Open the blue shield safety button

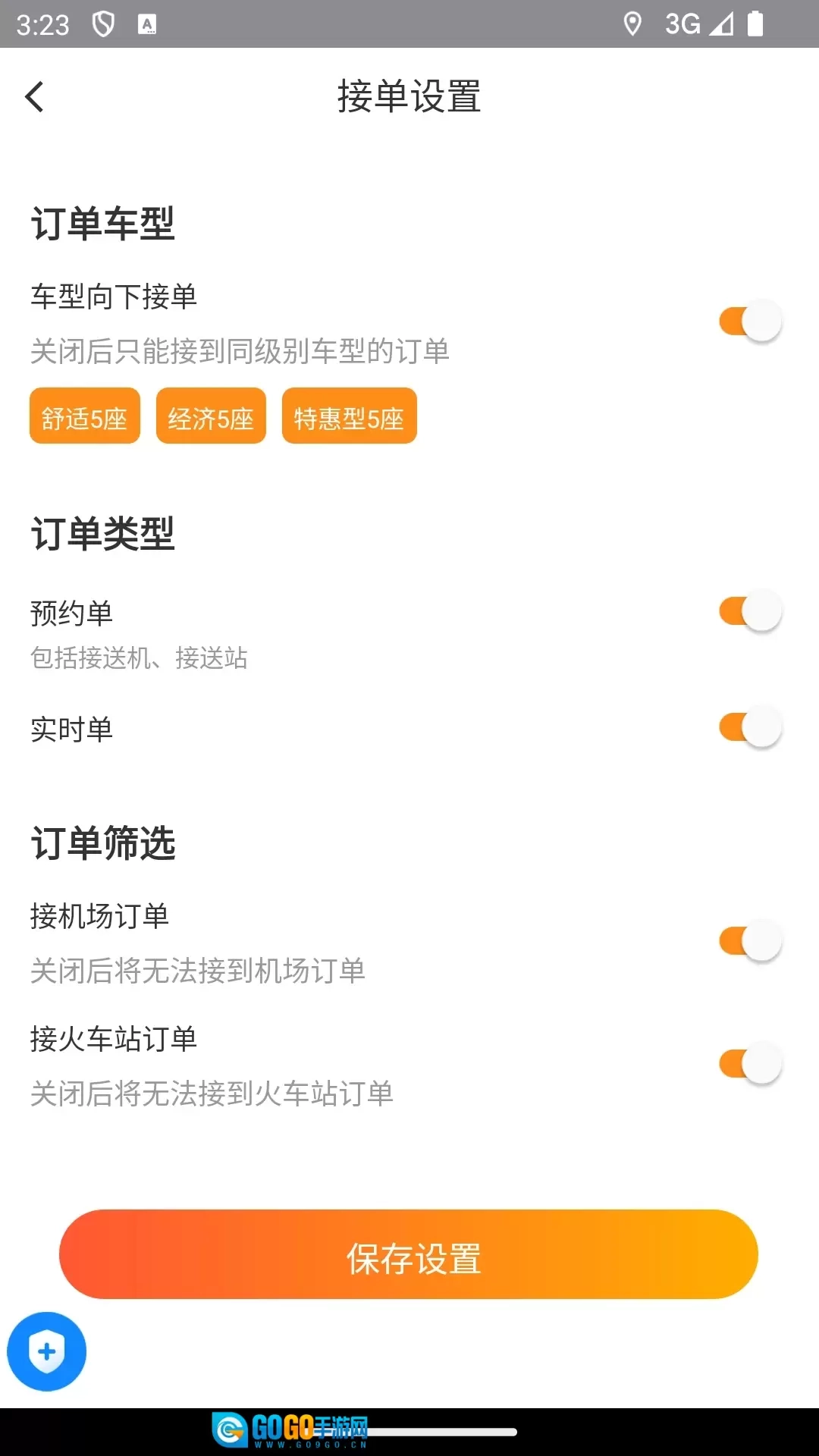point(47,1351)
